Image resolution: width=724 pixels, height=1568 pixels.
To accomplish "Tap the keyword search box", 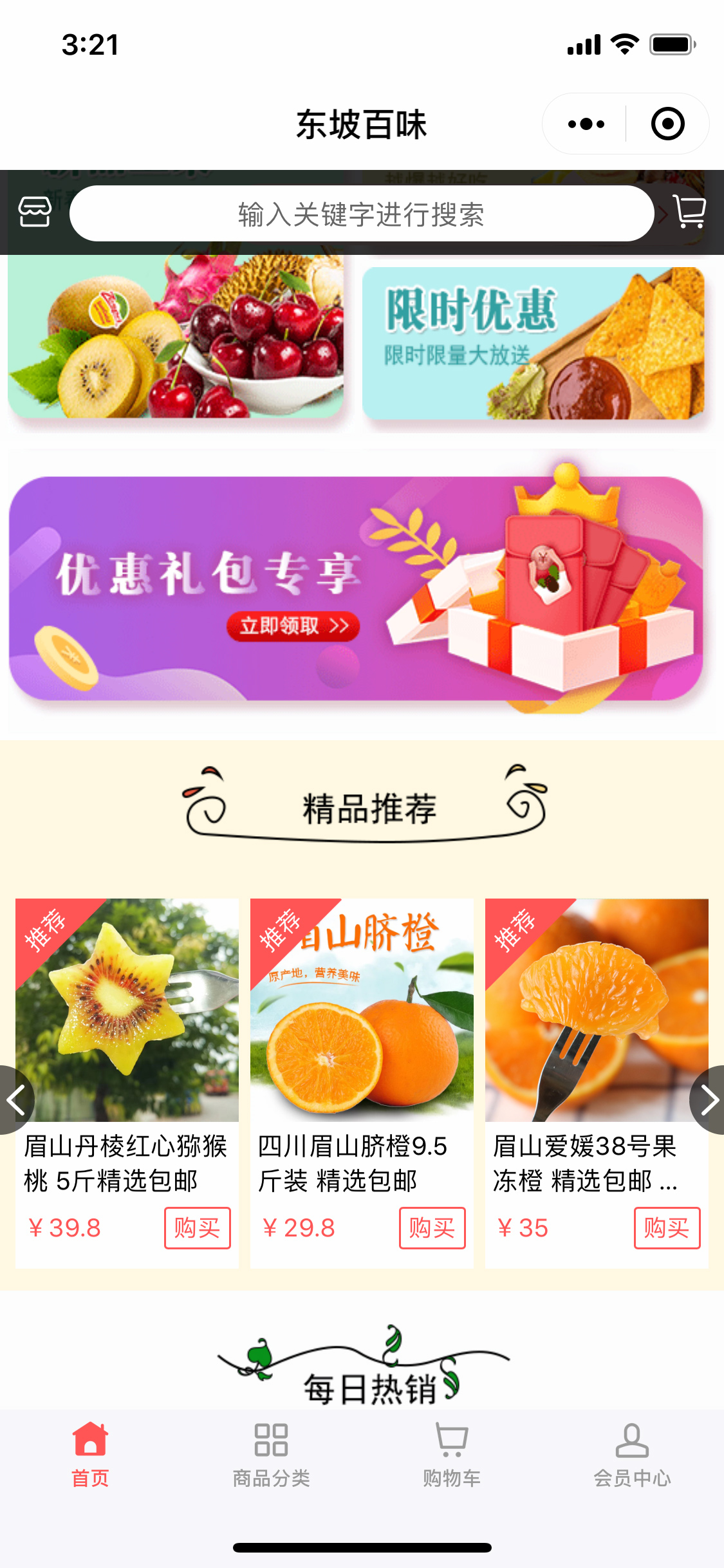I will (x=362, y=214).
